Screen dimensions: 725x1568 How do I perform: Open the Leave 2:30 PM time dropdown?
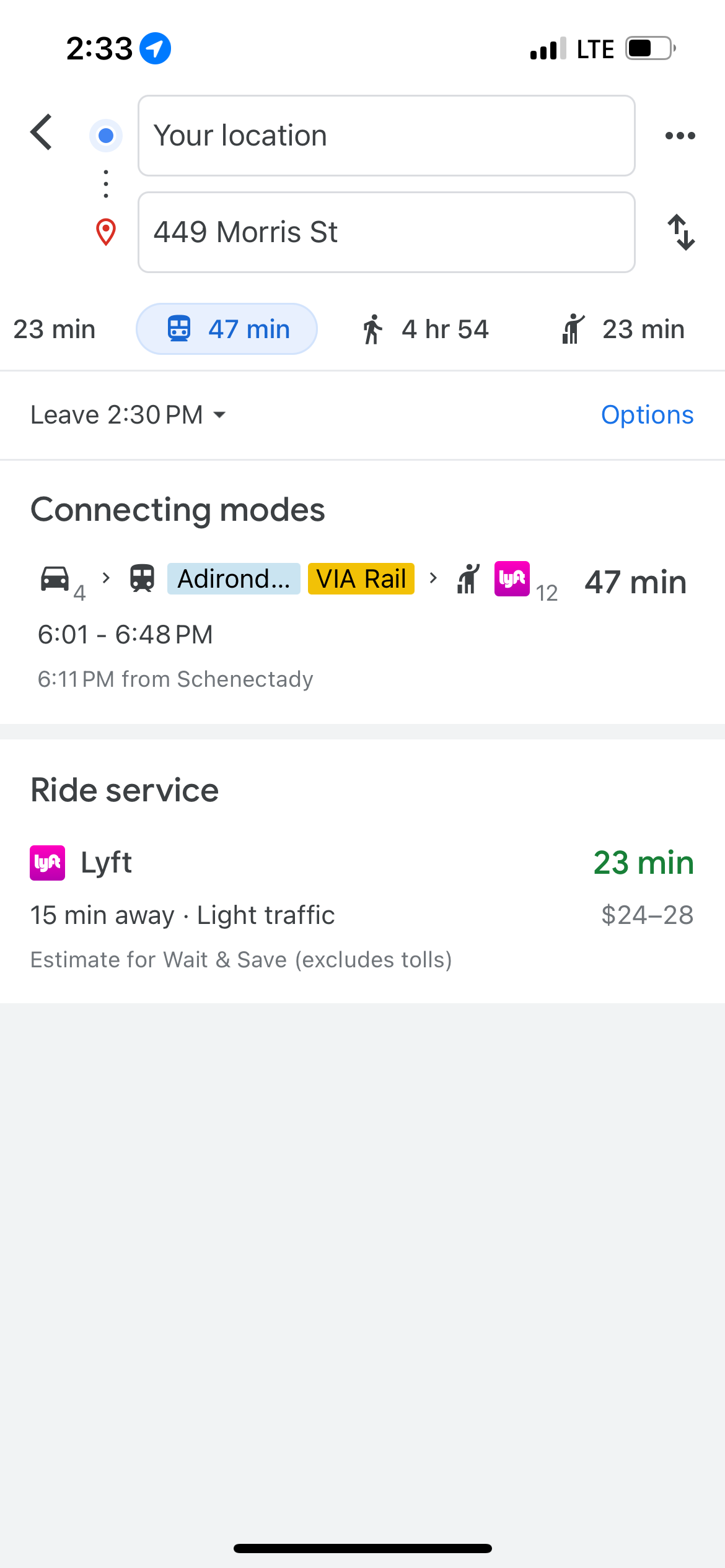pos(128,415)
